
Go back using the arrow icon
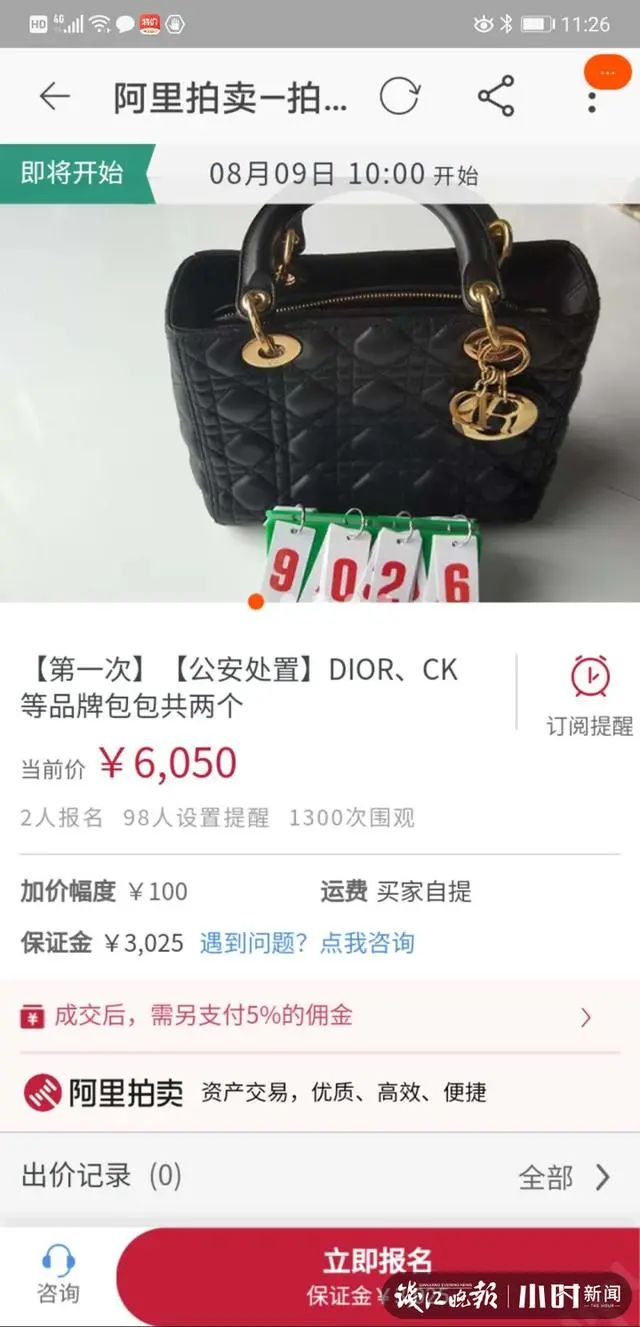point(54,96)
